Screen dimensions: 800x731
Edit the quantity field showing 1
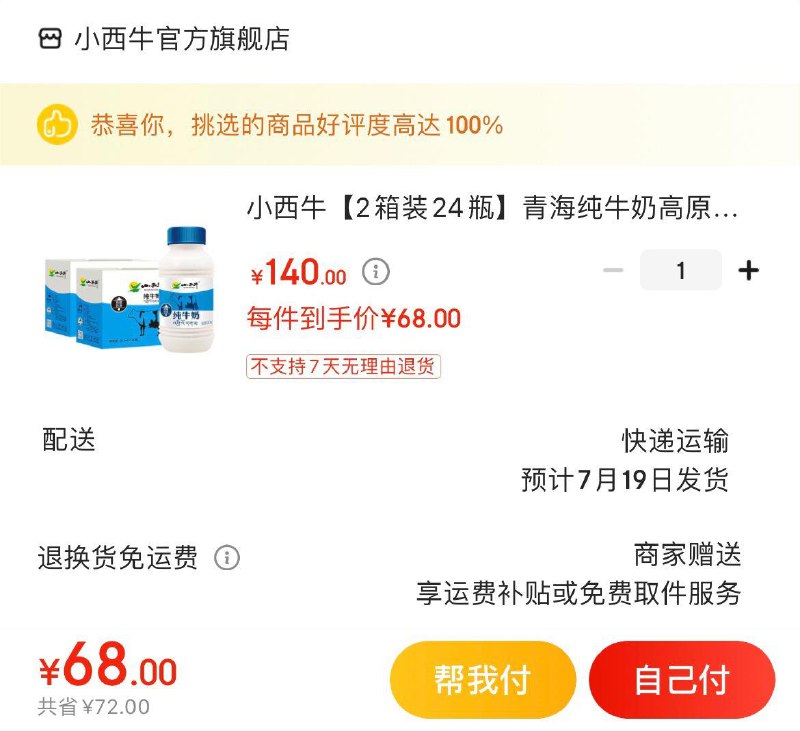pyautogui.click(x=681, y=271)
